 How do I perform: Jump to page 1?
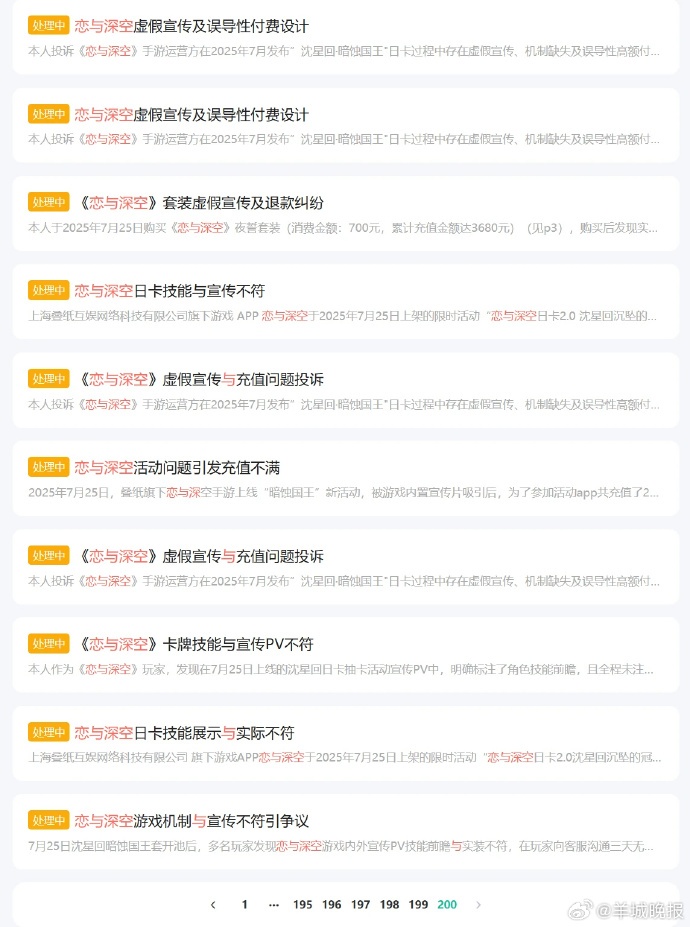(244, 905)
